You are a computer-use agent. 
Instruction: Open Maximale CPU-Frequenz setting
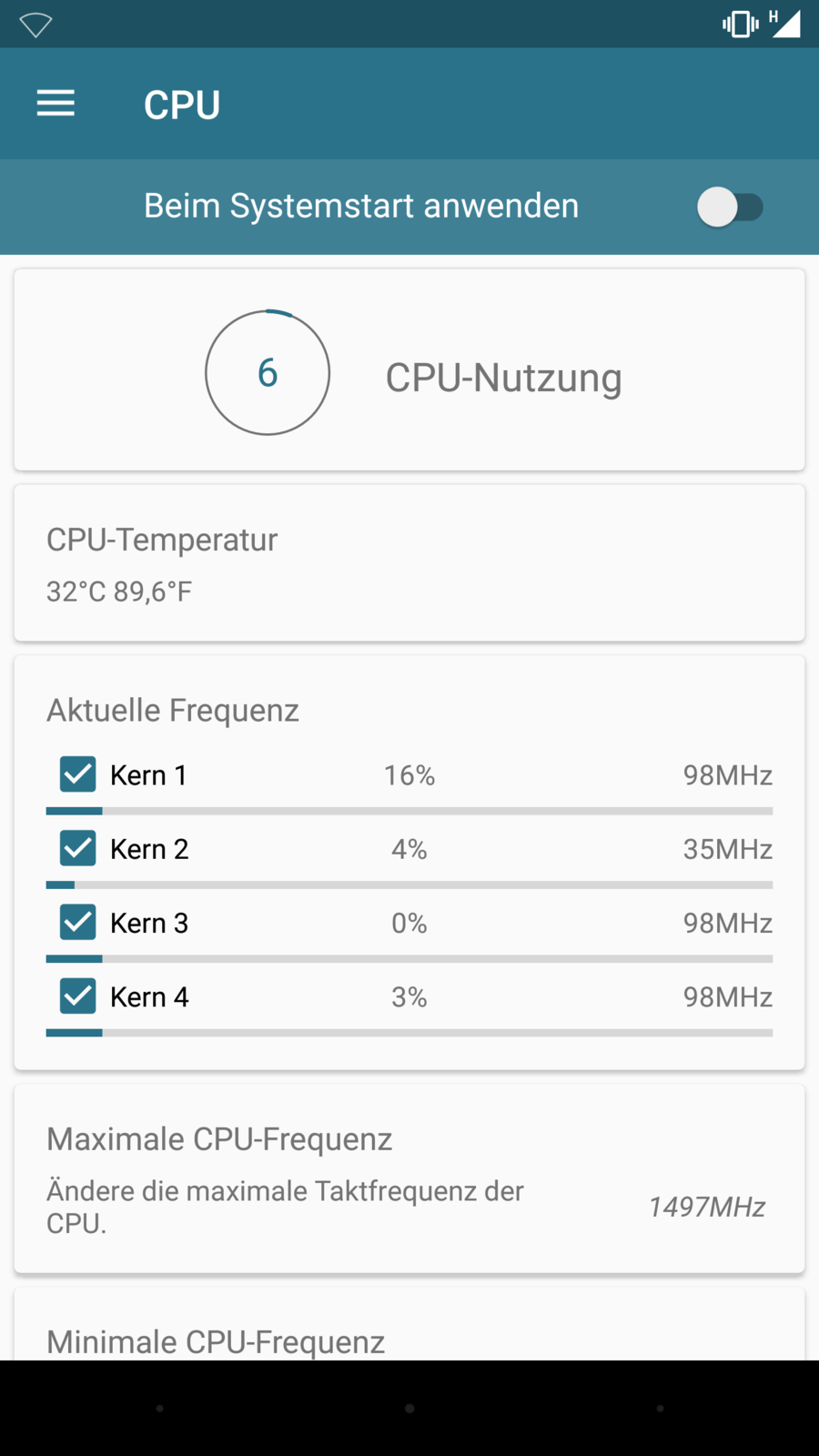click(x=409, y=1178)
